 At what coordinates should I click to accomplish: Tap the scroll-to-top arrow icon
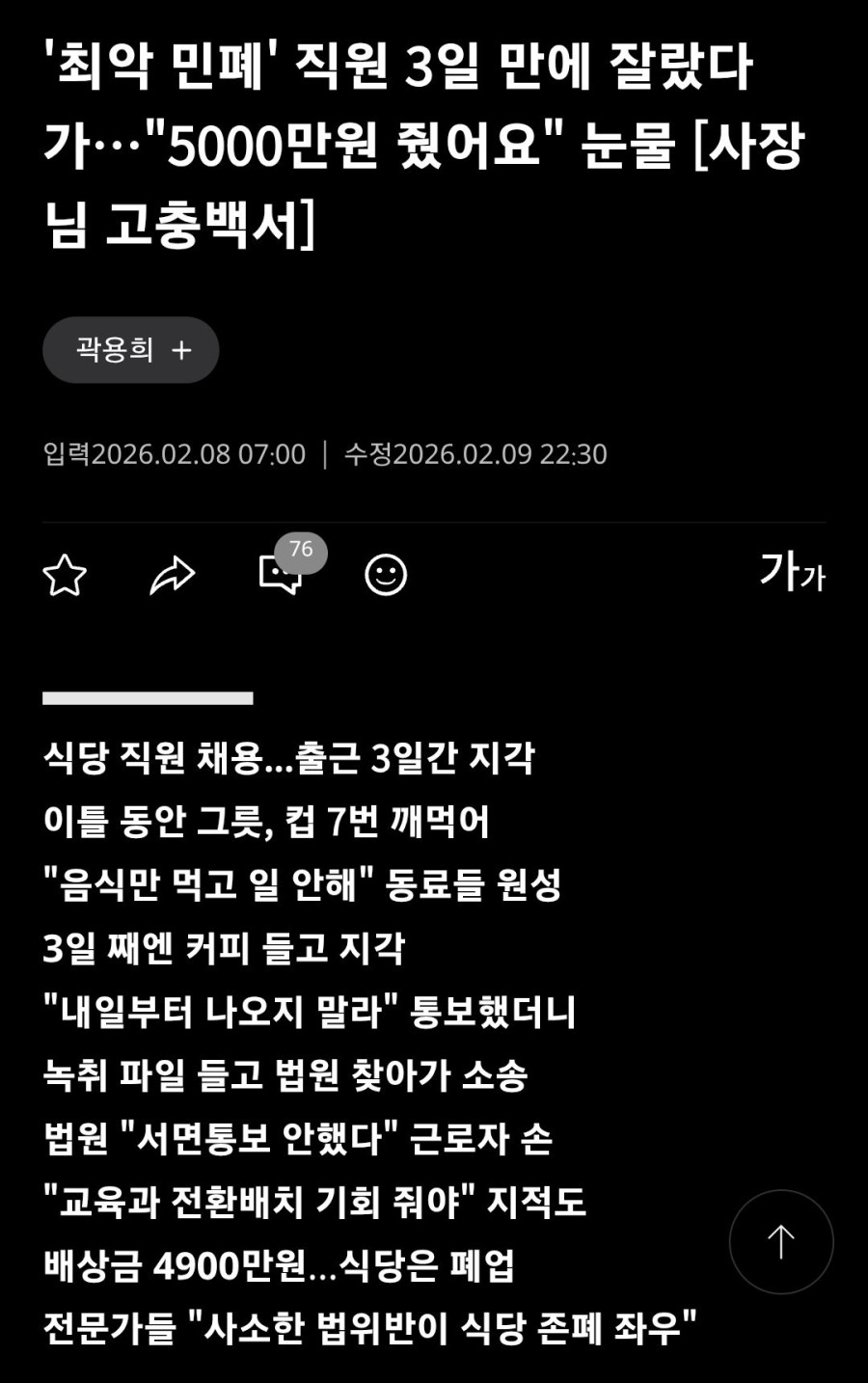(x=781, y=1242)
